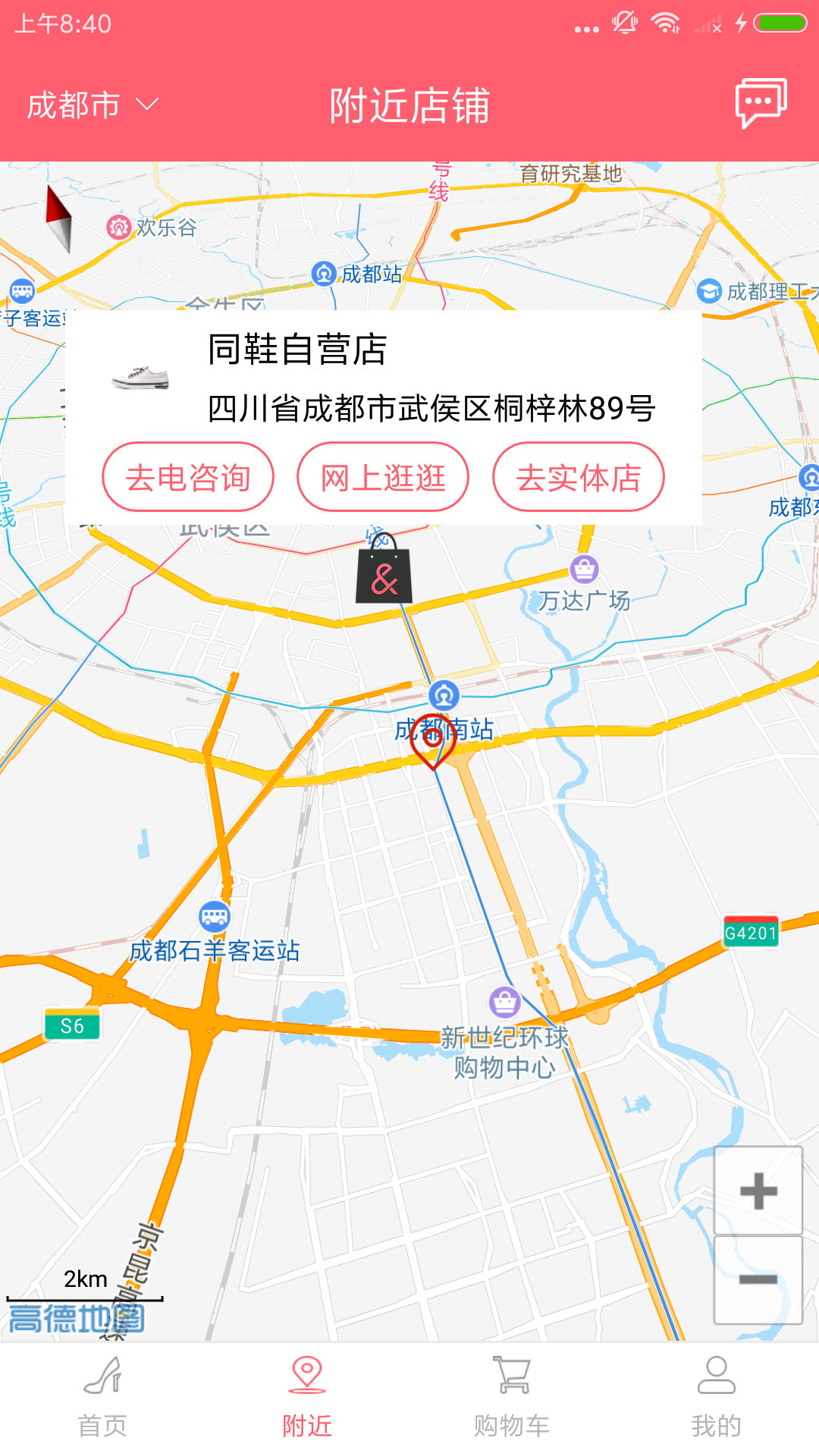This screenshot has height=1456, width=819.
Task: Tap the 去实体店 button
Action: click(579, 477)
